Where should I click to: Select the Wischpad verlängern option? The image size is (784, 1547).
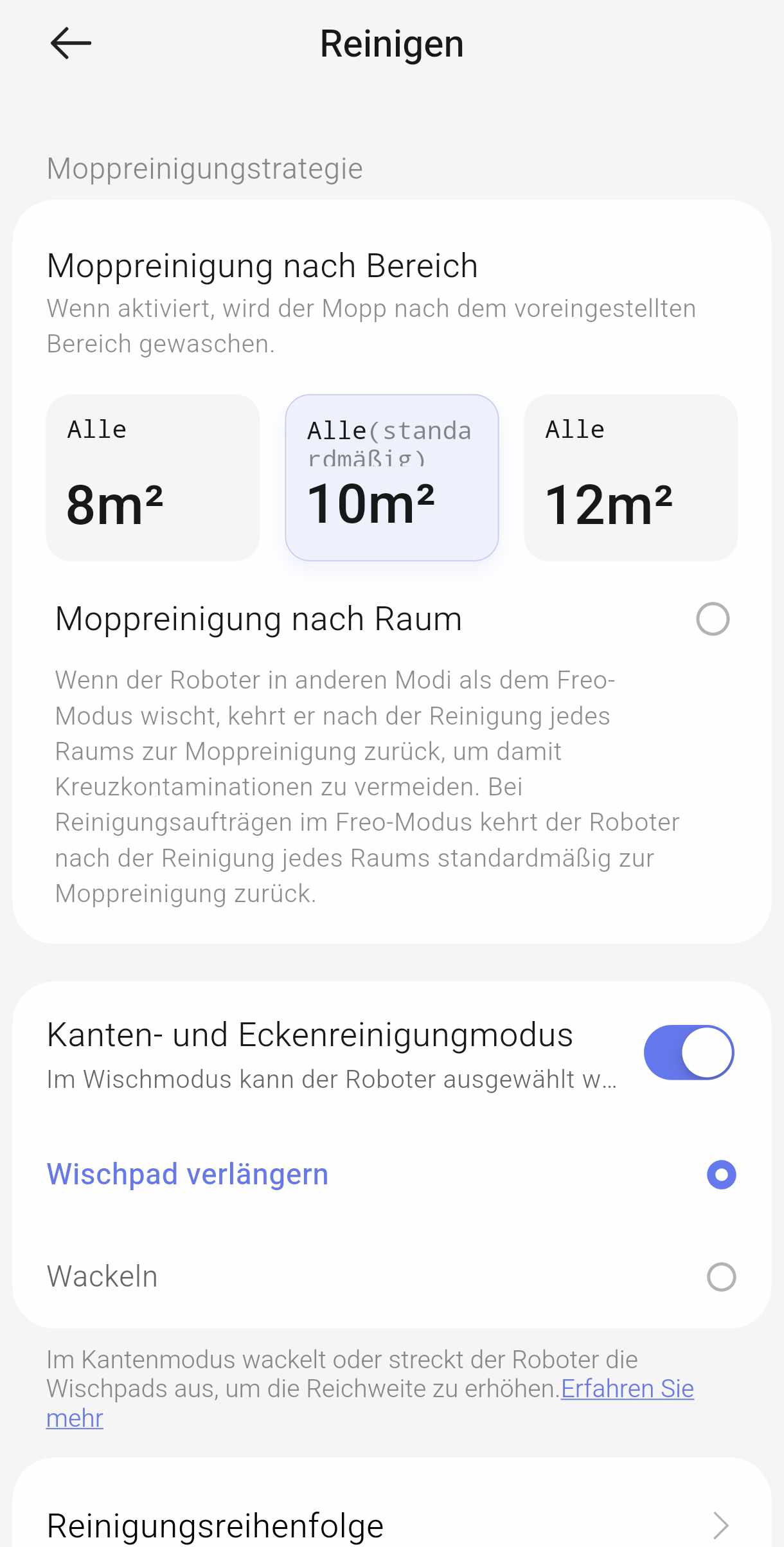tap(721, 1175)
